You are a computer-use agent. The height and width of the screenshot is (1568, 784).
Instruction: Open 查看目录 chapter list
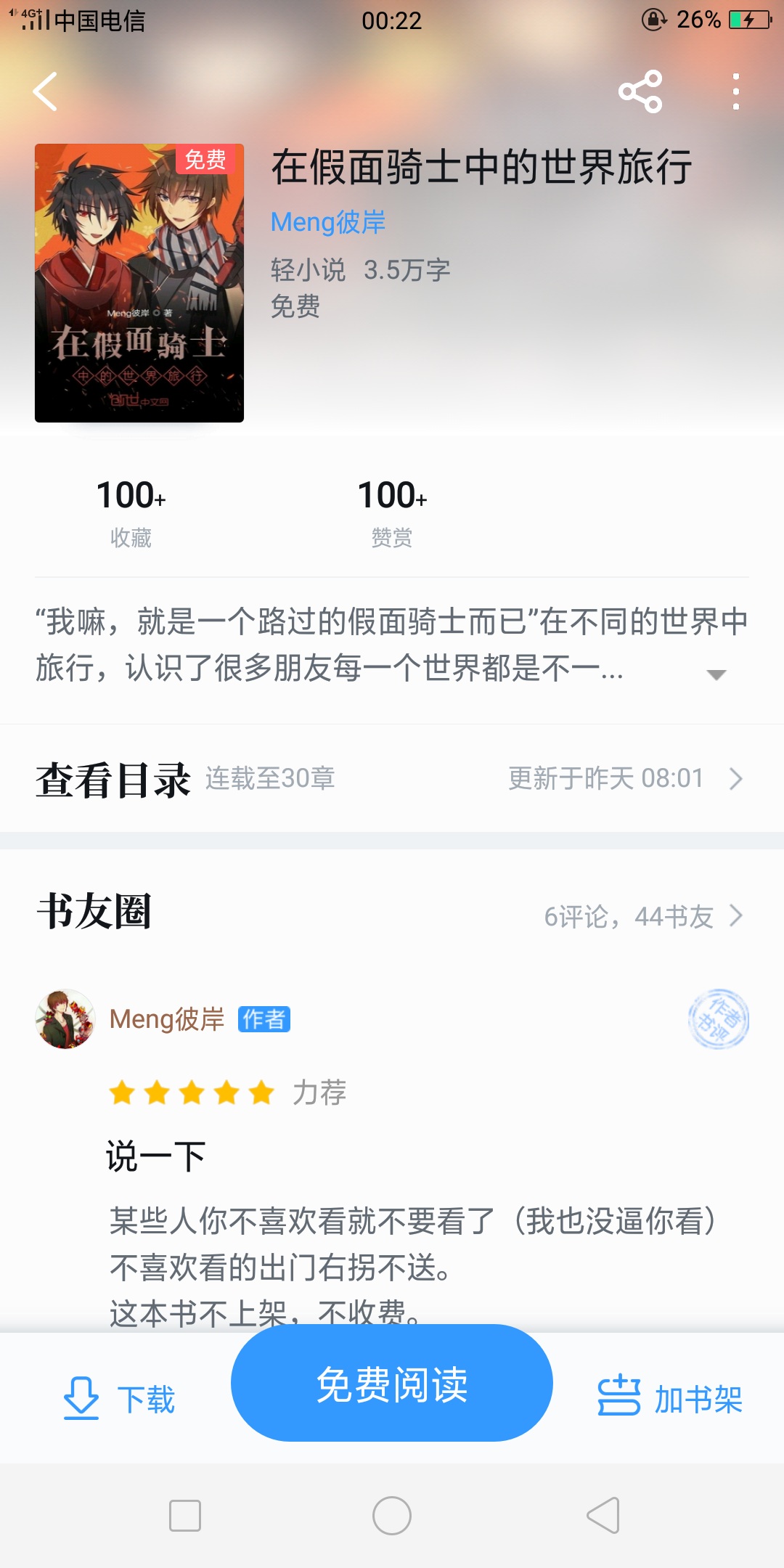click(392, 779)
